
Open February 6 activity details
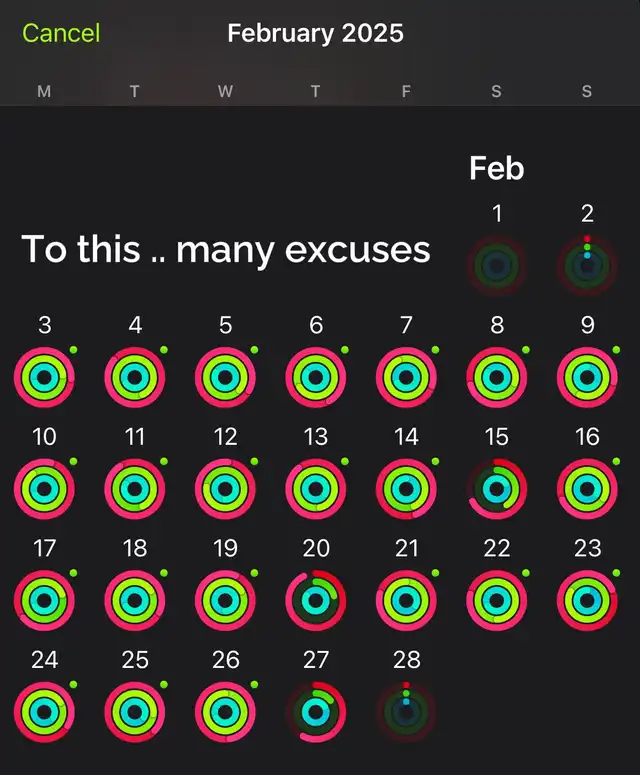[316, 378]
